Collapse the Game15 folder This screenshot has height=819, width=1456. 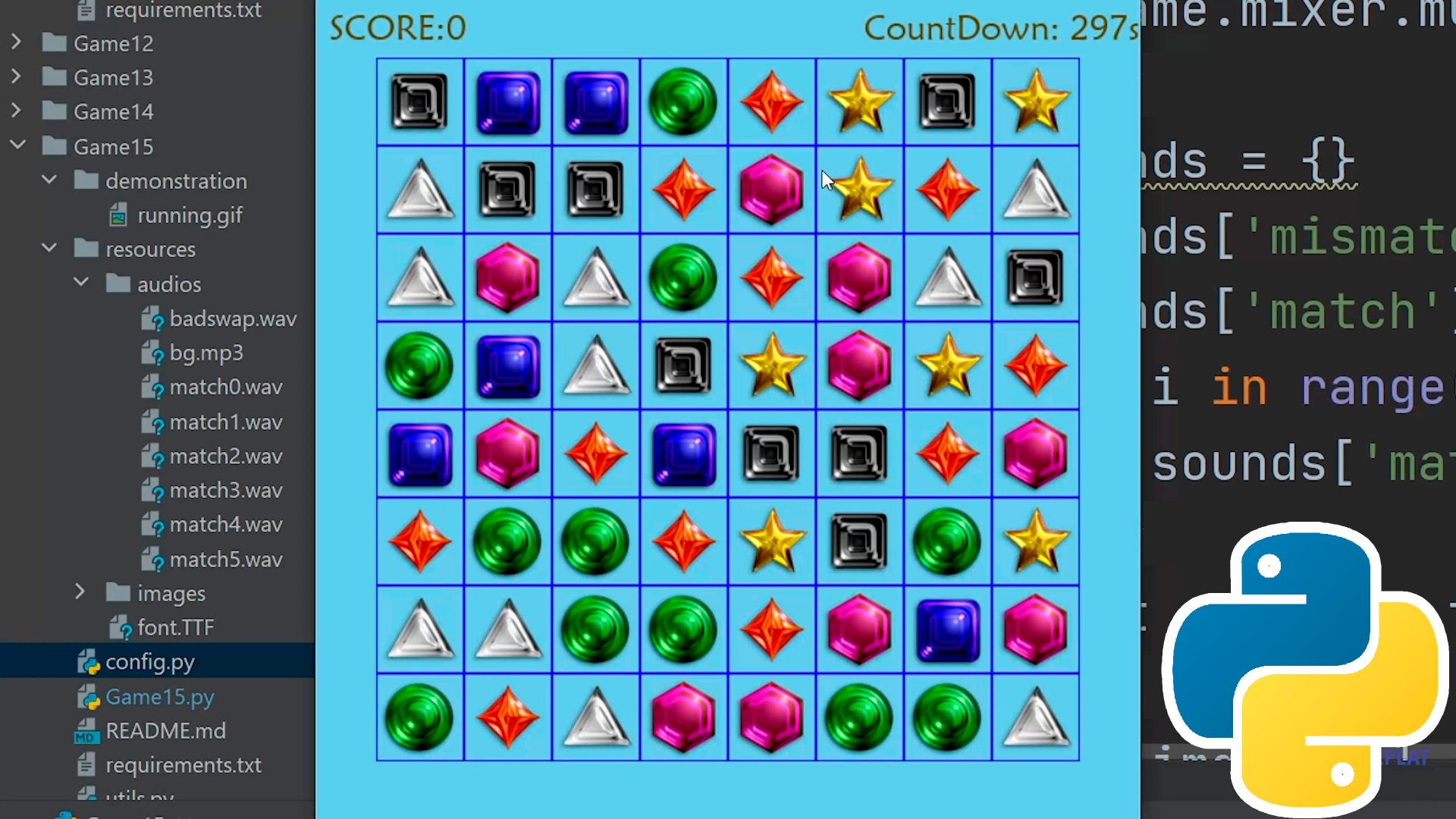coord(17,146)
